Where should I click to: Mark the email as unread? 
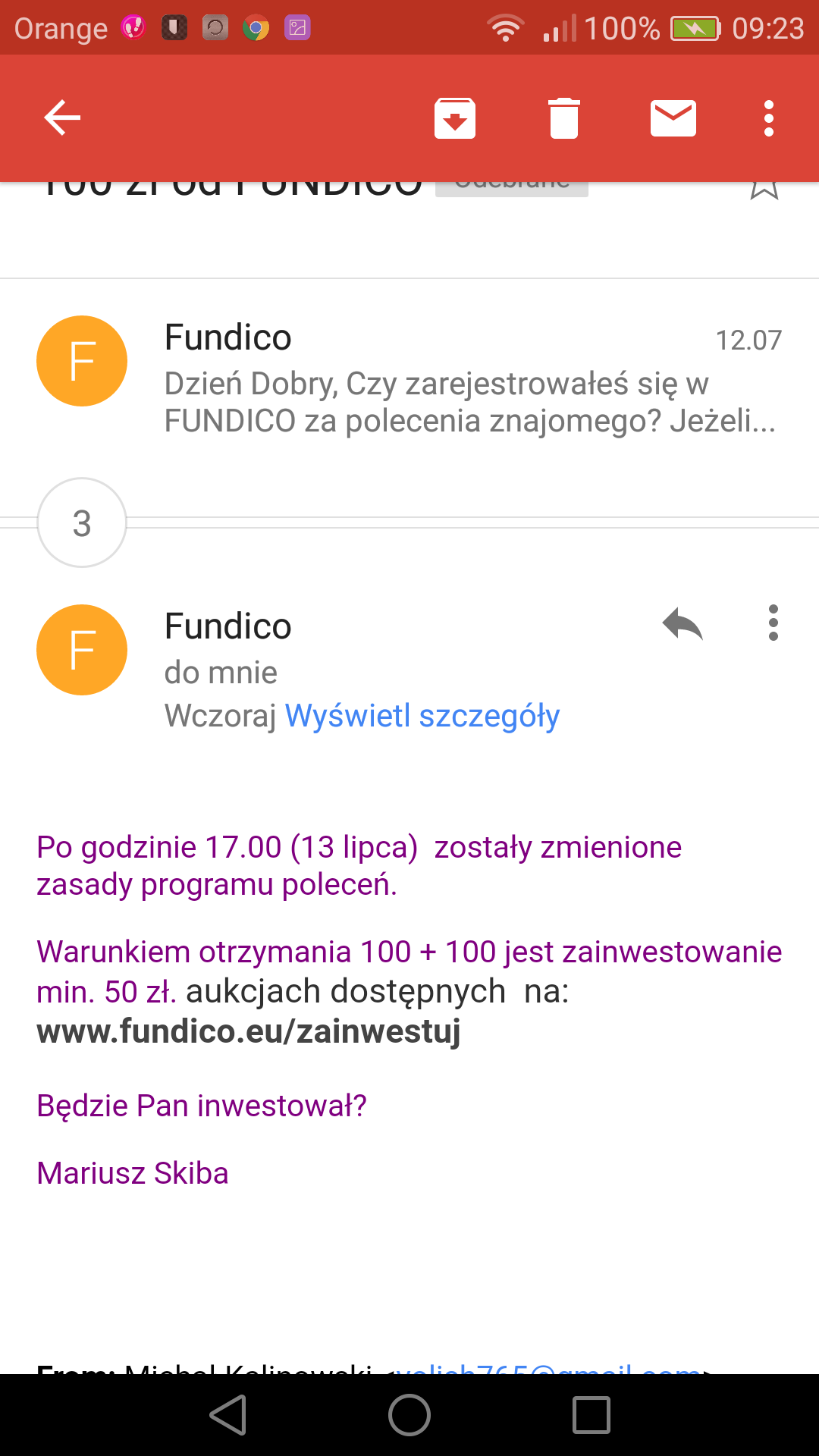[x=673, y=118]
